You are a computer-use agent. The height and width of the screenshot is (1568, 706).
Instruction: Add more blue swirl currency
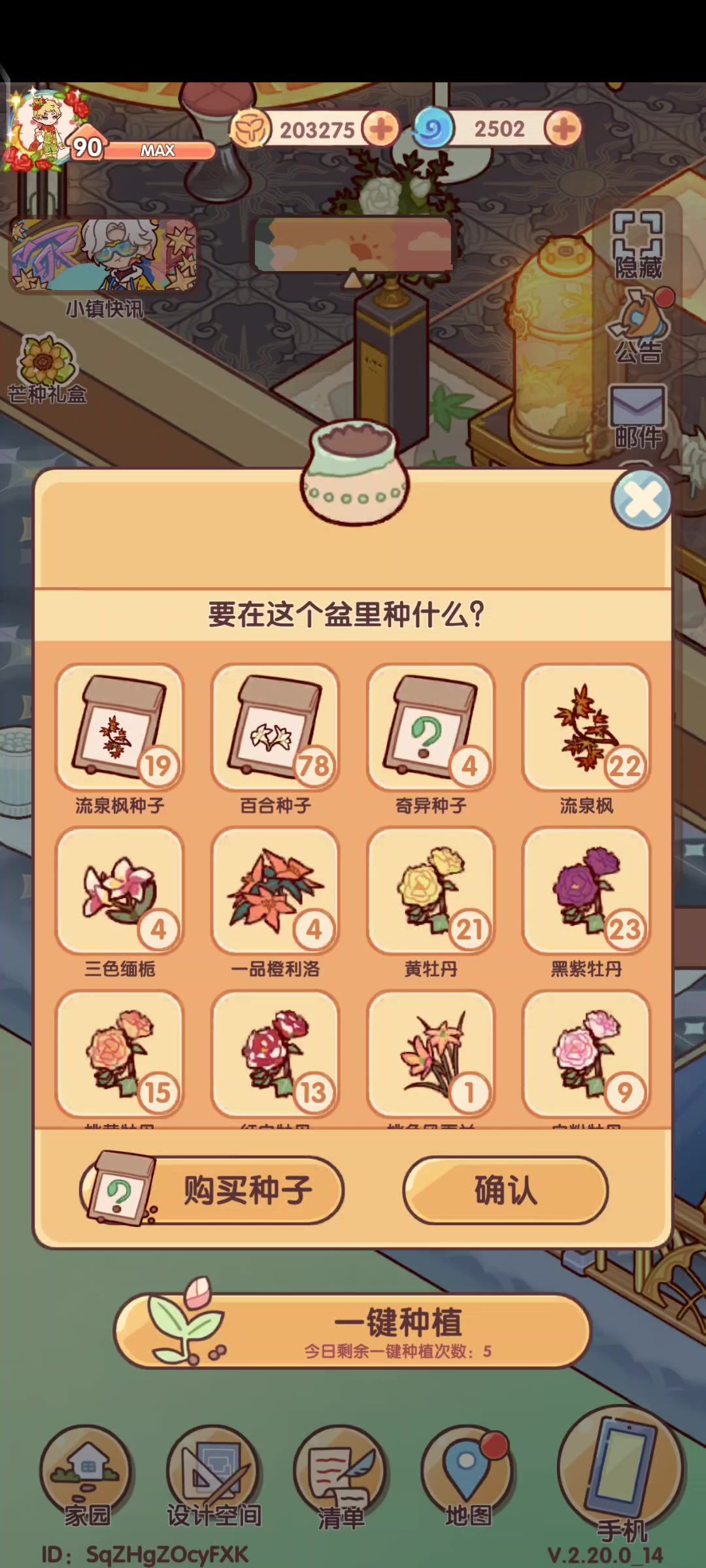[563, 129]
